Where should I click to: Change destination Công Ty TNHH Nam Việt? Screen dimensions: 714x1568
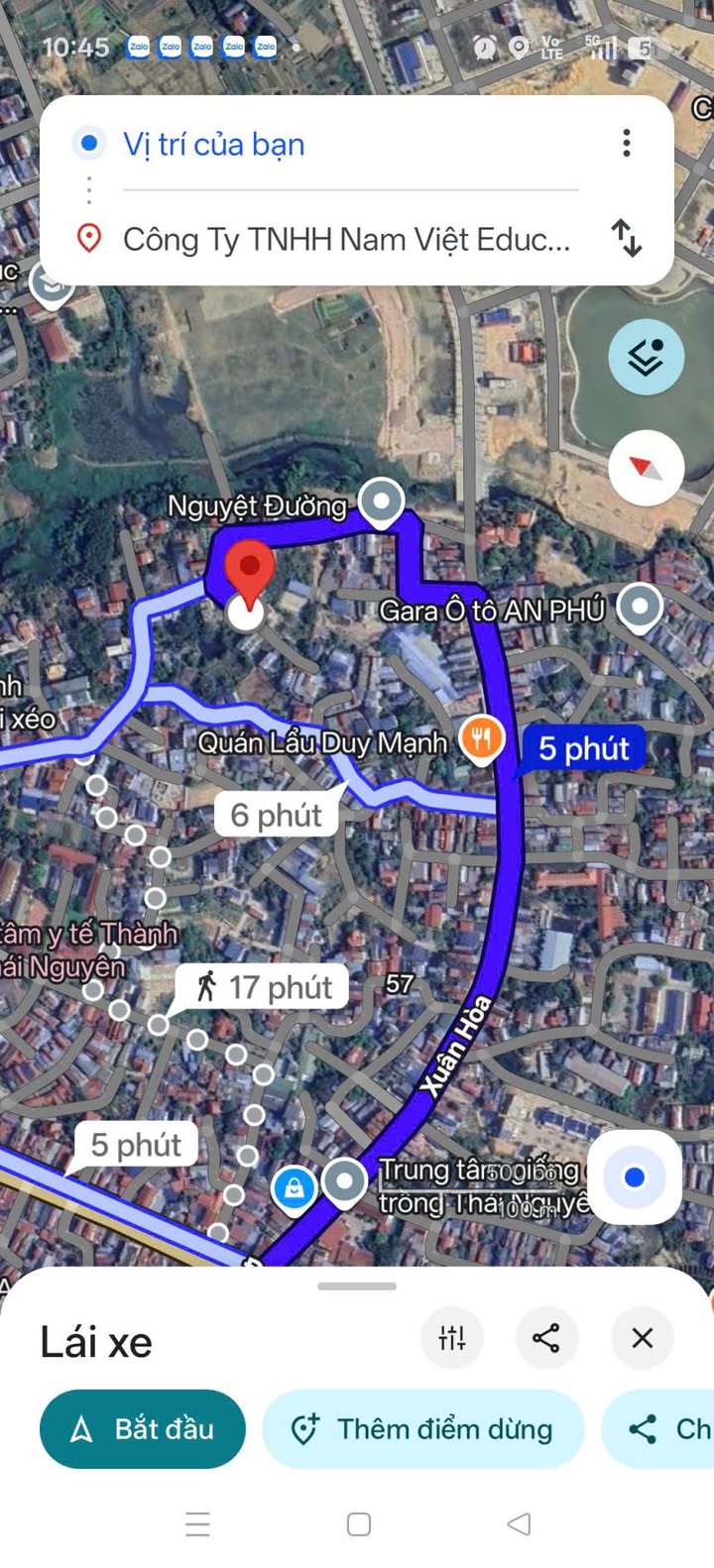pyautogui.click(x=346, y=239)
